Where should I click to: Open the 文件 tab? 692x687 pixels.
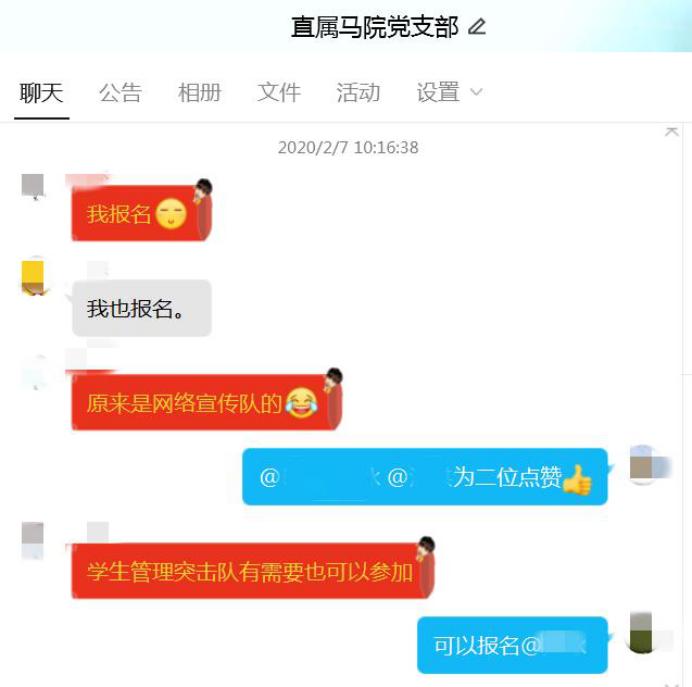(279, 93)
